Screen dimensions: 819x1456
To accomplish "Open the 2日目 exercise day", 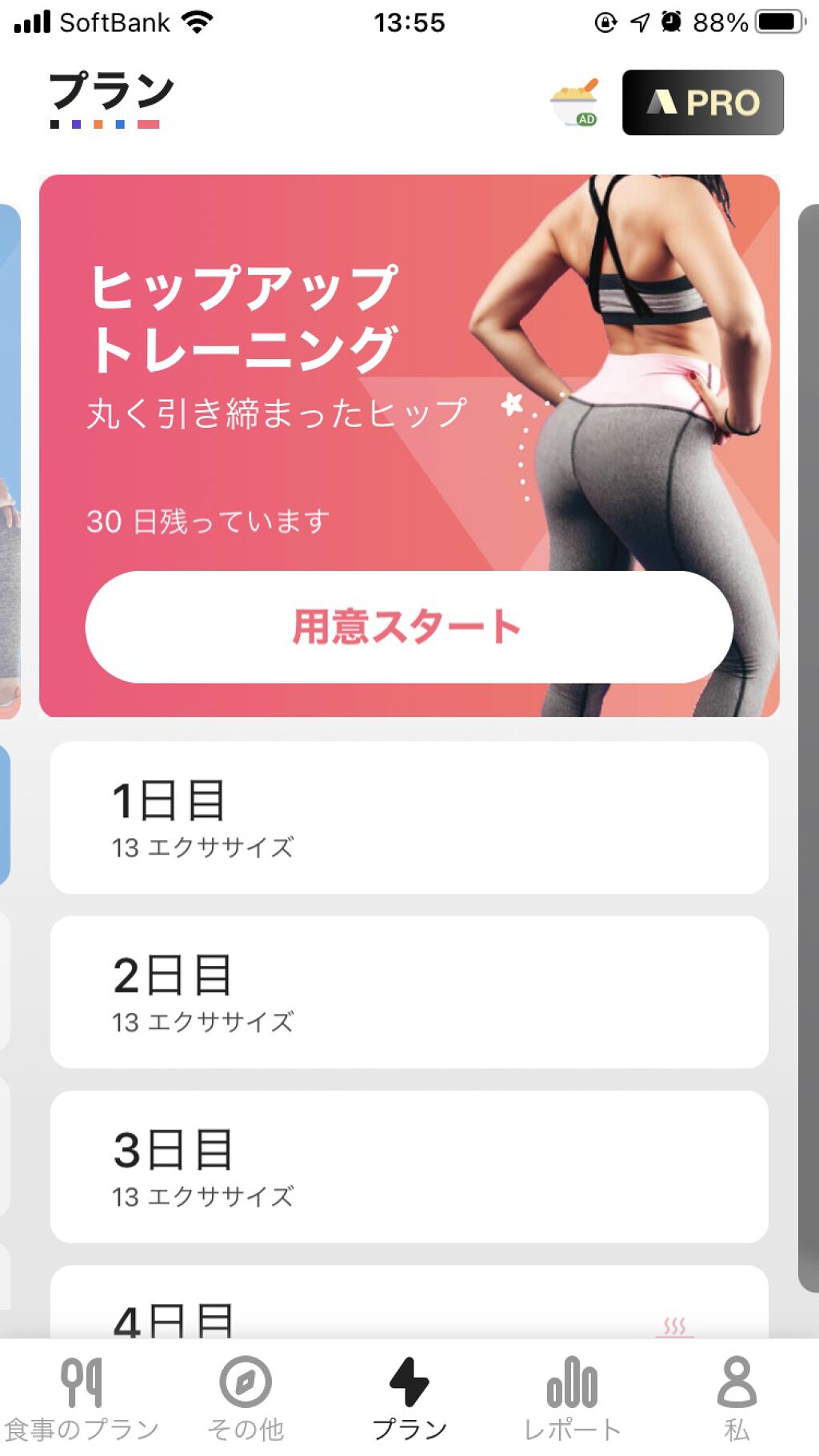I will click(409, 991).
